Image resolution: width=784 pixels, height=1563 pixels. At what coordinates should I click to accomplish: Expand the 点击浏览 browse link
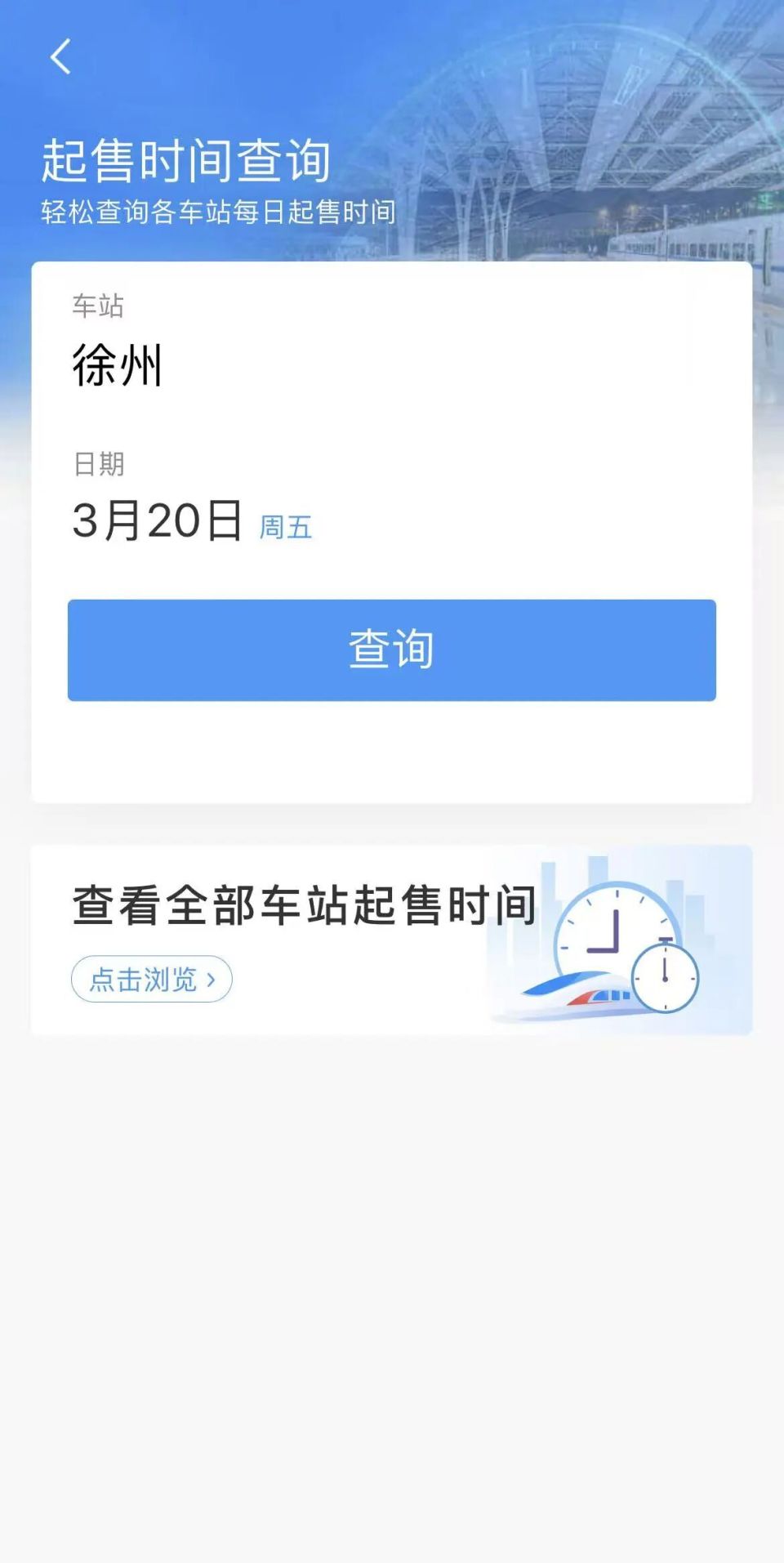point(150,980)
